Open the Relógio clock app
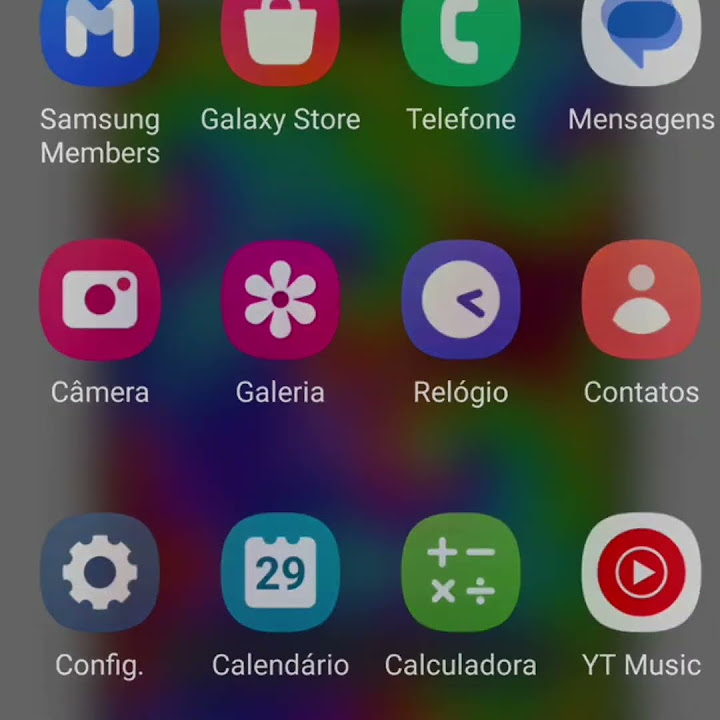 (x=460, y=299)
